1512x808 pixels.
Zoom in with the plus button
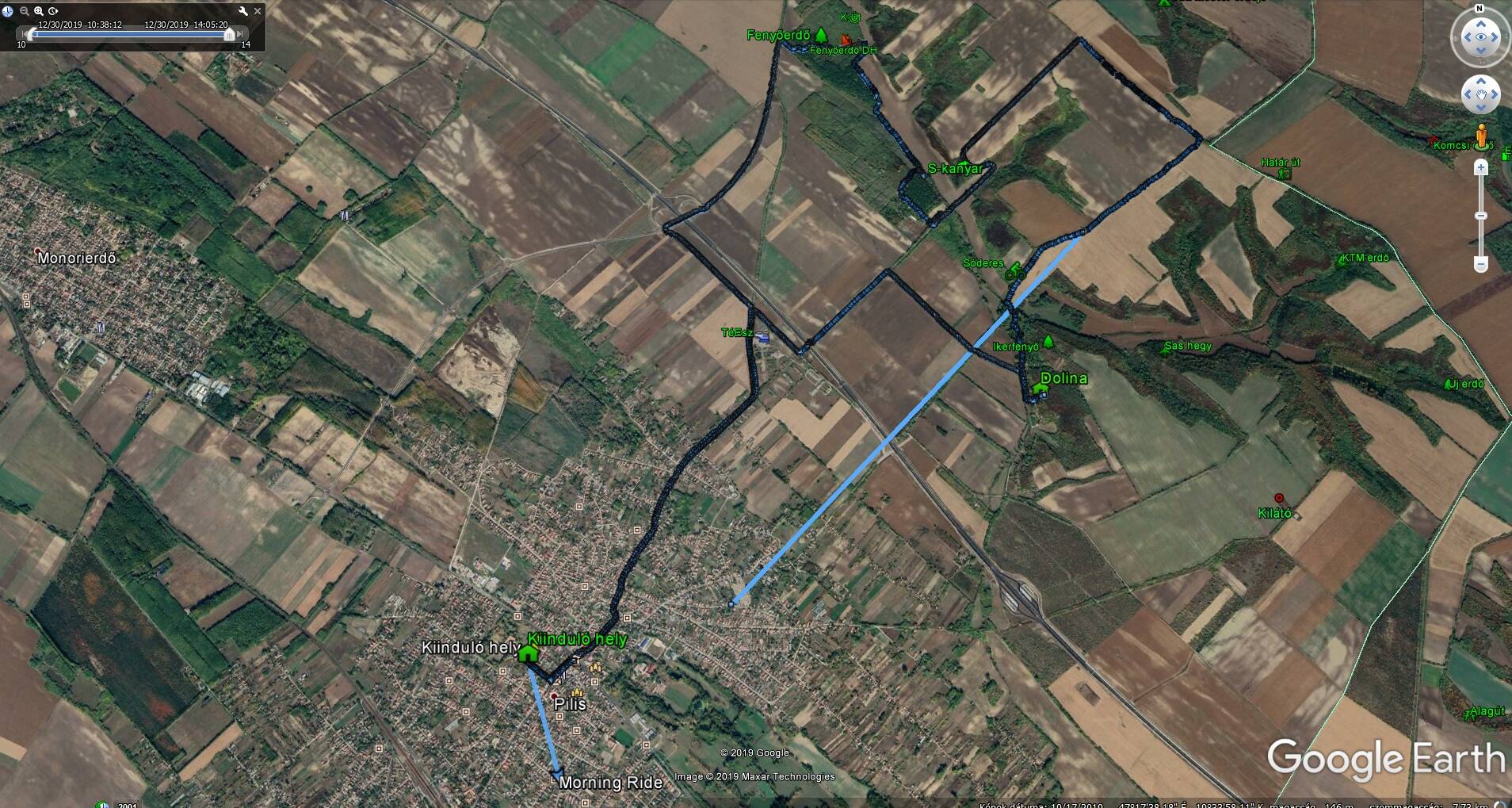[x=1480, y=167]
